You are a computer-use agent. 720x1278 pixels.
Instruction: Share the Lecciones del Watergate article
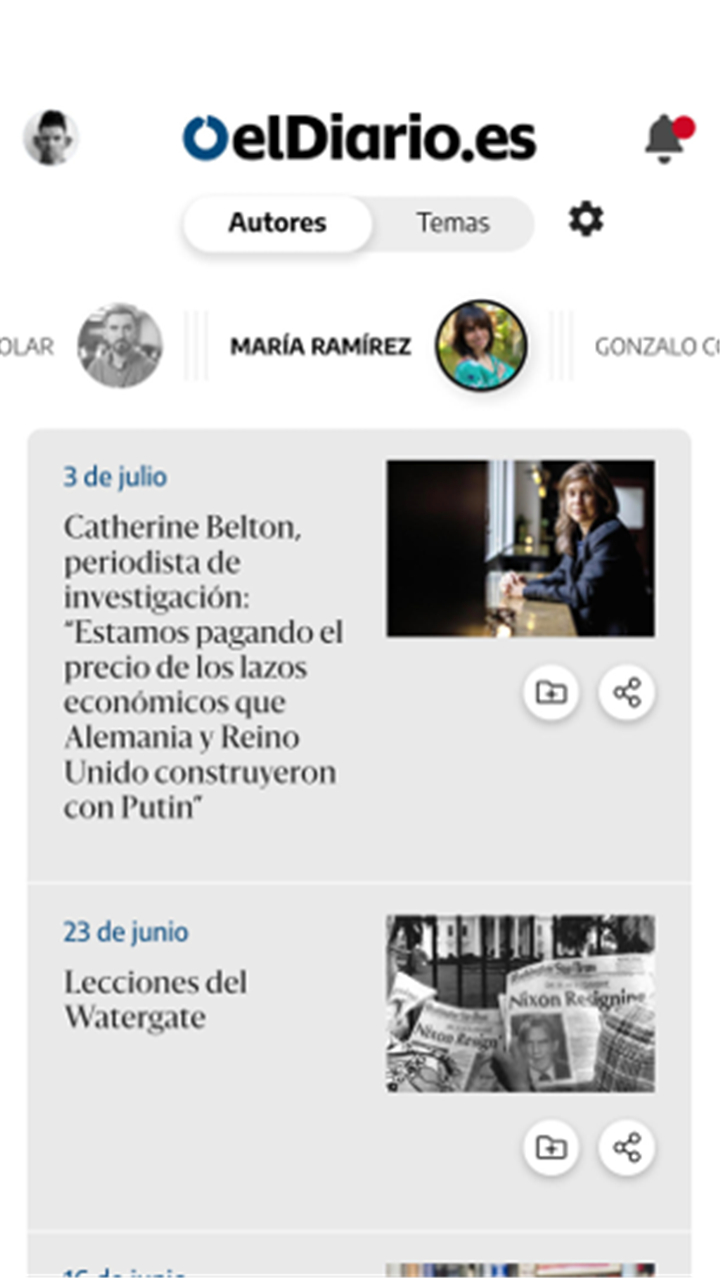(x=627, y=1147)
